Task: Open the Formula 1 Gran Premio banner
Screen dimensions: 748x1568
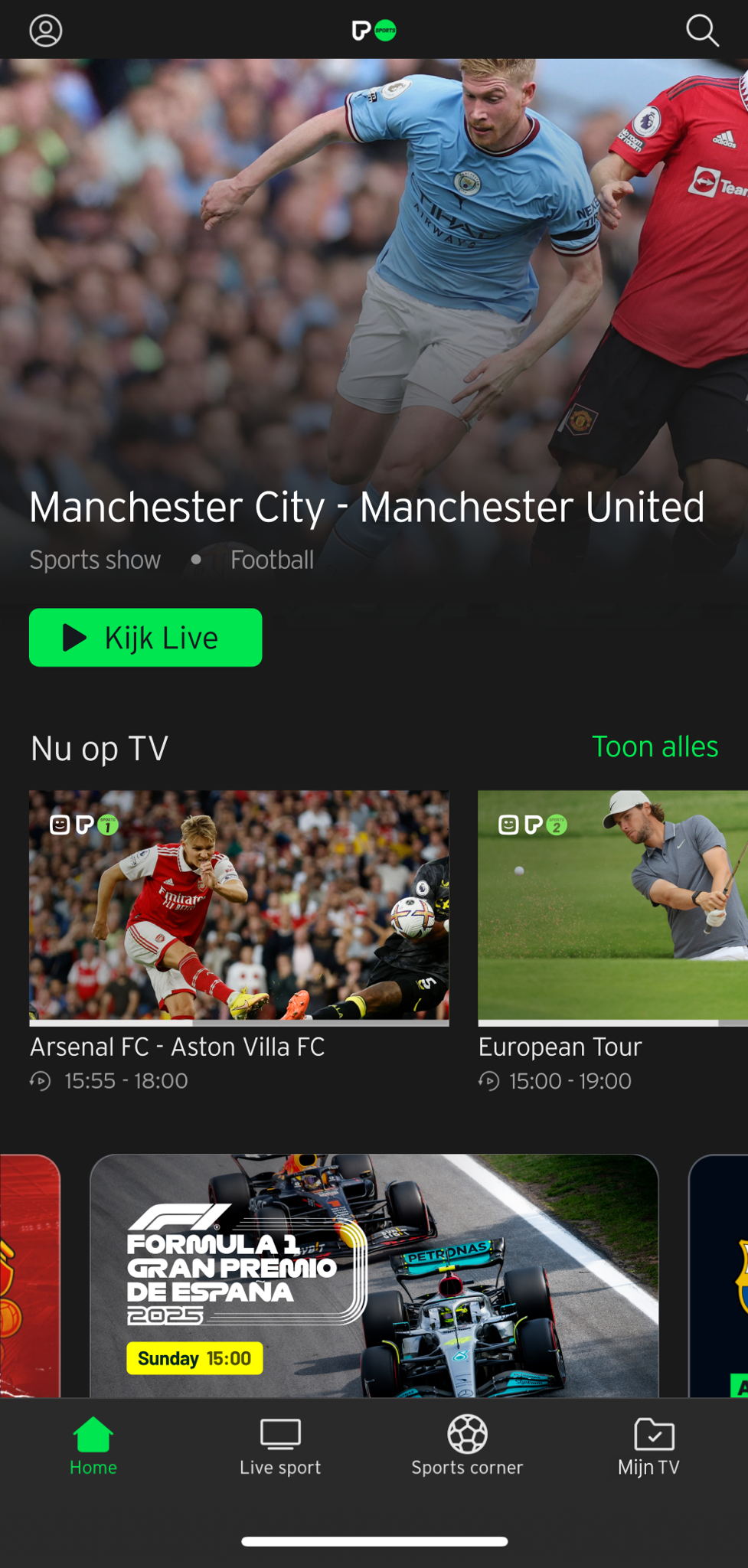Action: [x=374, y=1275]
